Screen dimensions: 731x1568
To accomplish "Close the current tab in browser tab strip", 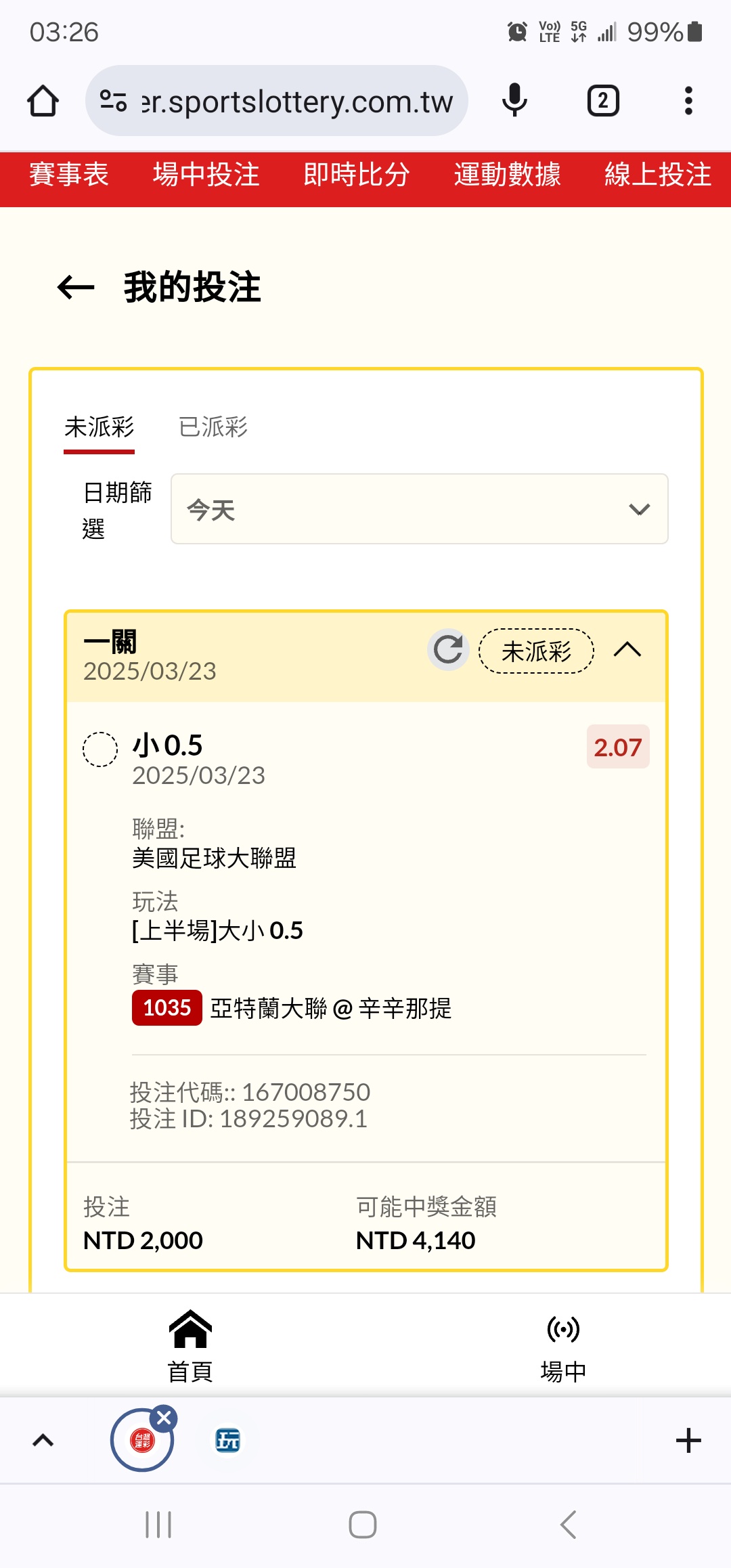I will 164,1418.
